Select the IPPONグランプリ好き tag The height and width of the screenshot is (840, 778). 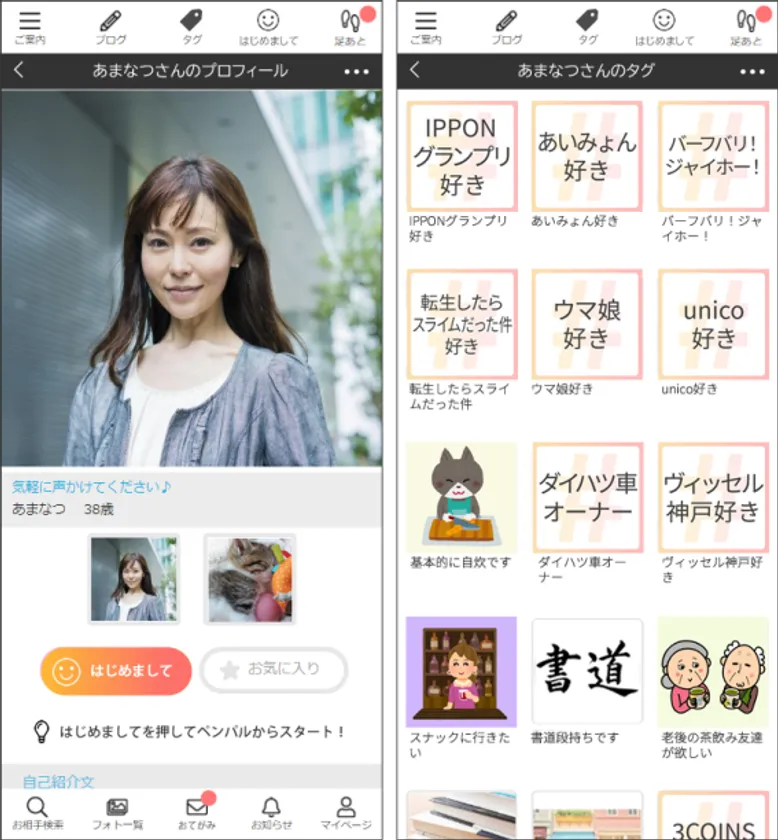click(461, 156)
